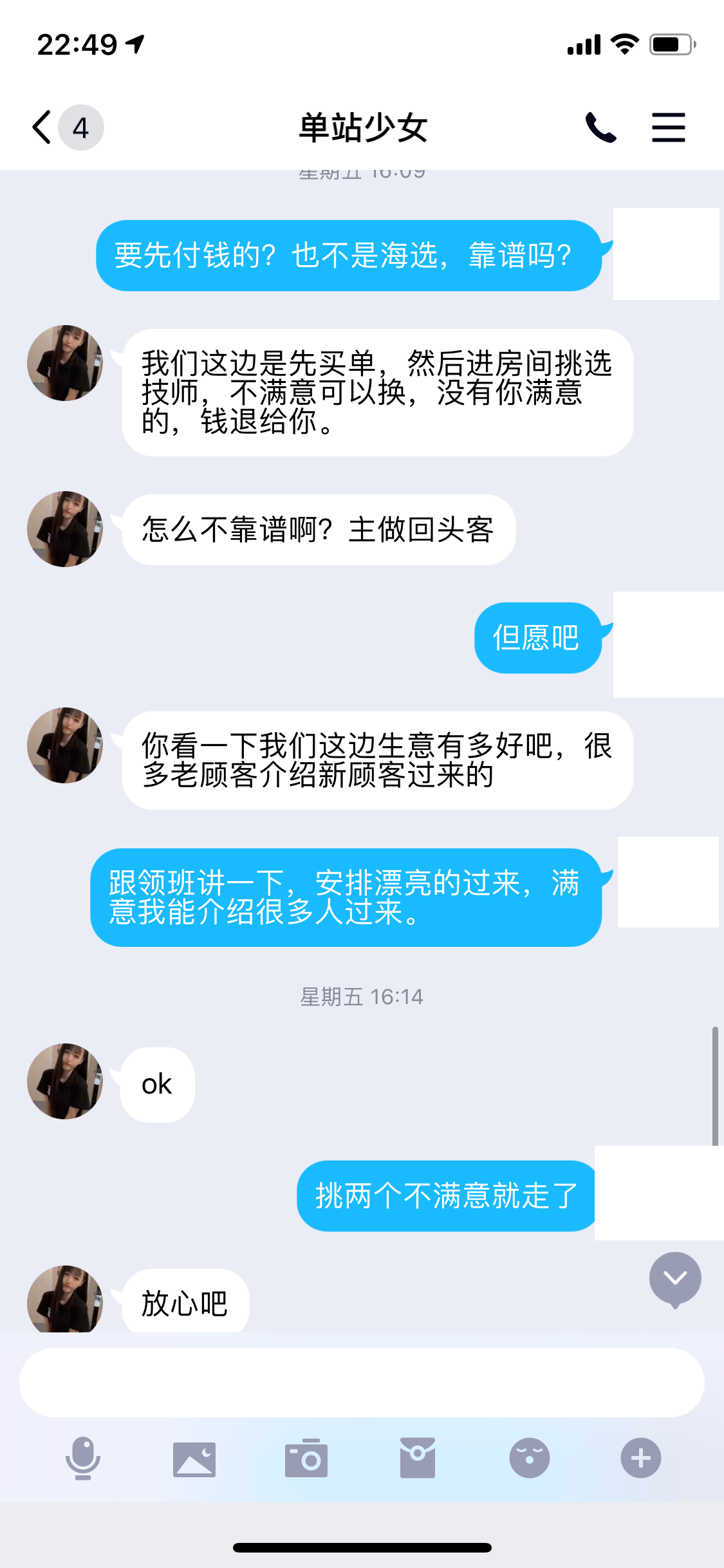Jump to the latest messages arrow

(x=675, y=1278)
